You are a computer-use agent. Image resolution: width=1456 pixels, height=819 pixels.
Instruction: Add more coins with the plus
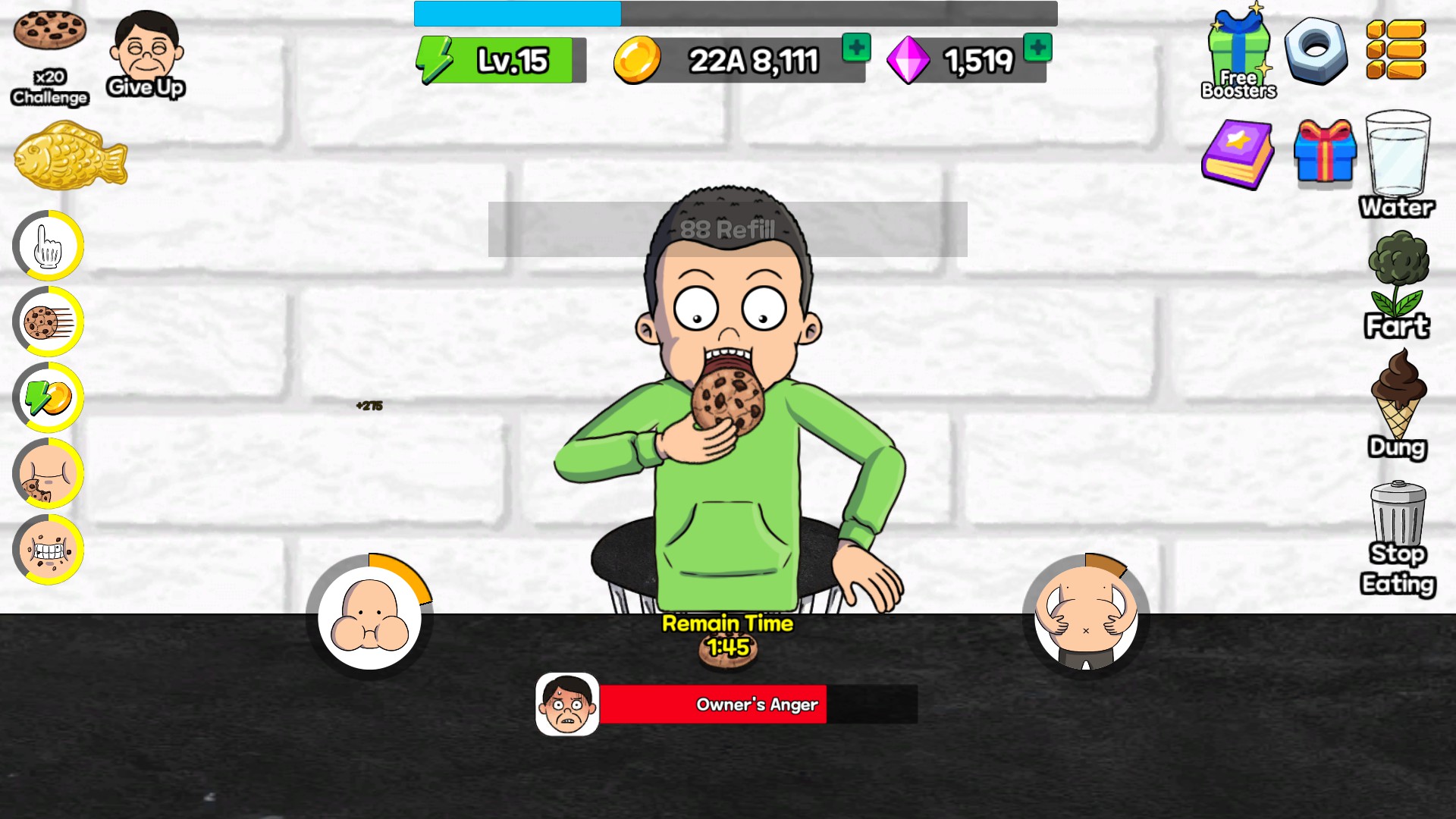(x=856, y=49)
